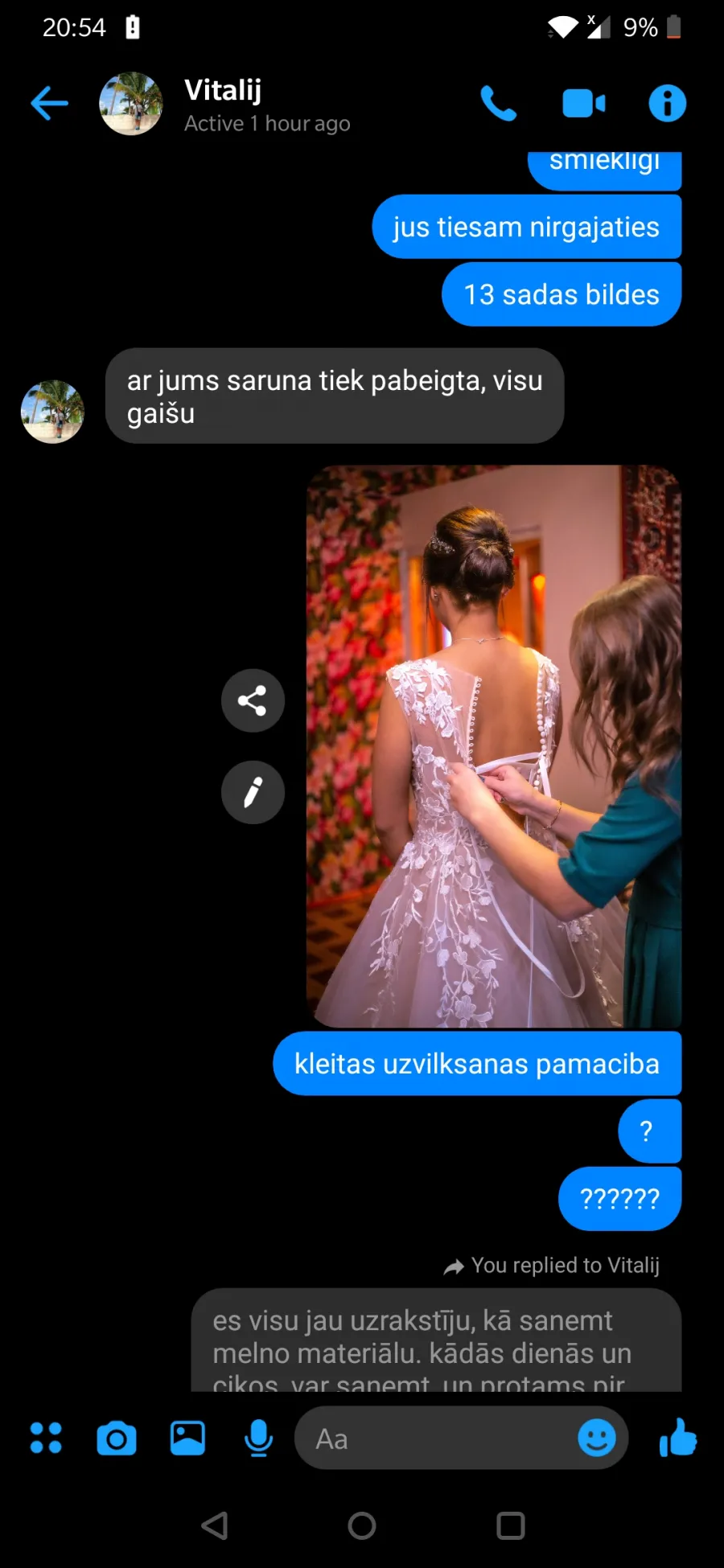
Task: Send a thumbs-up like
Action: pyautogui.click(x=677, y=1438)
